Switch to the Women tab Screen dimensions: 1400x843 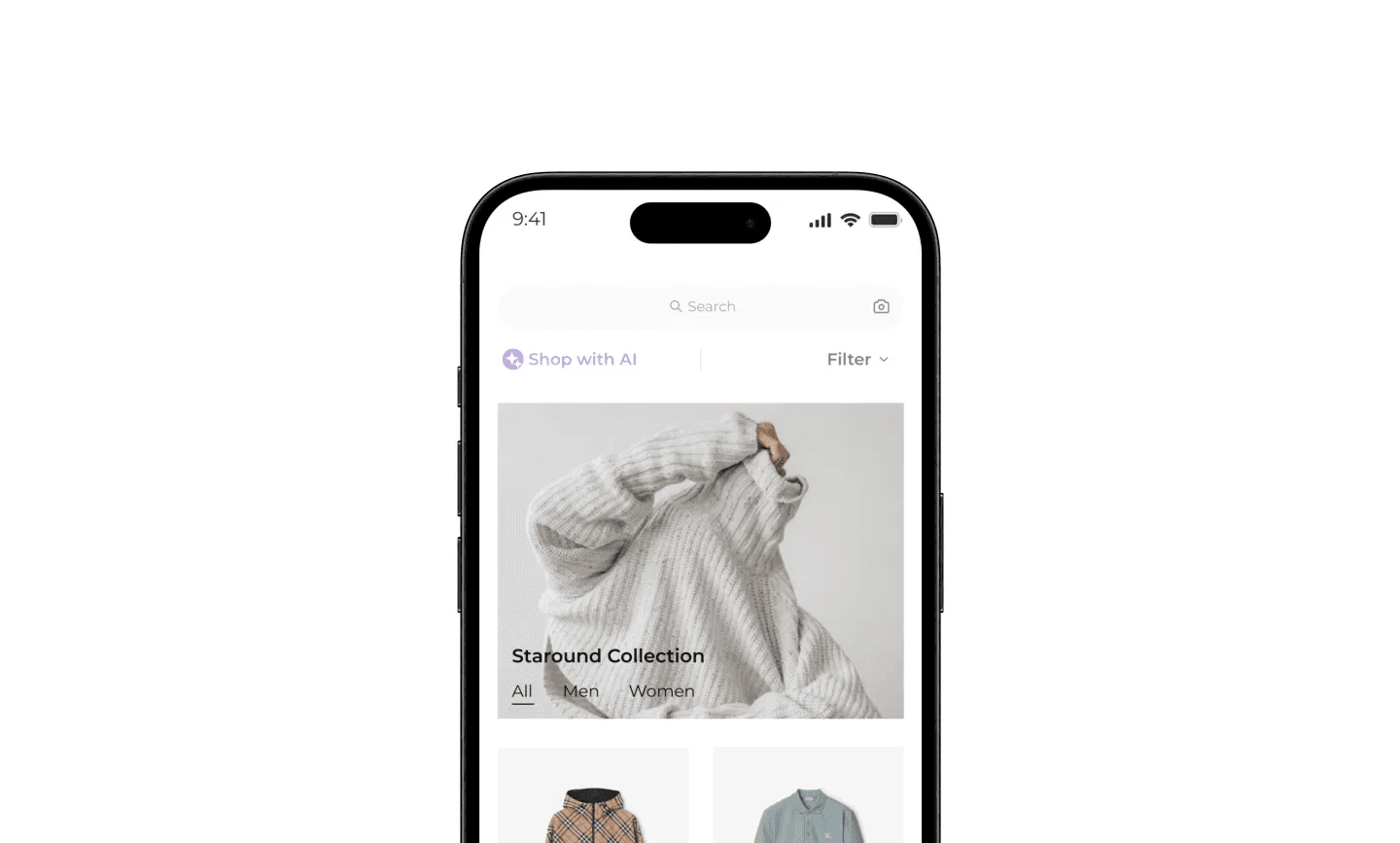pyautogui.click(x=661, y=691)
